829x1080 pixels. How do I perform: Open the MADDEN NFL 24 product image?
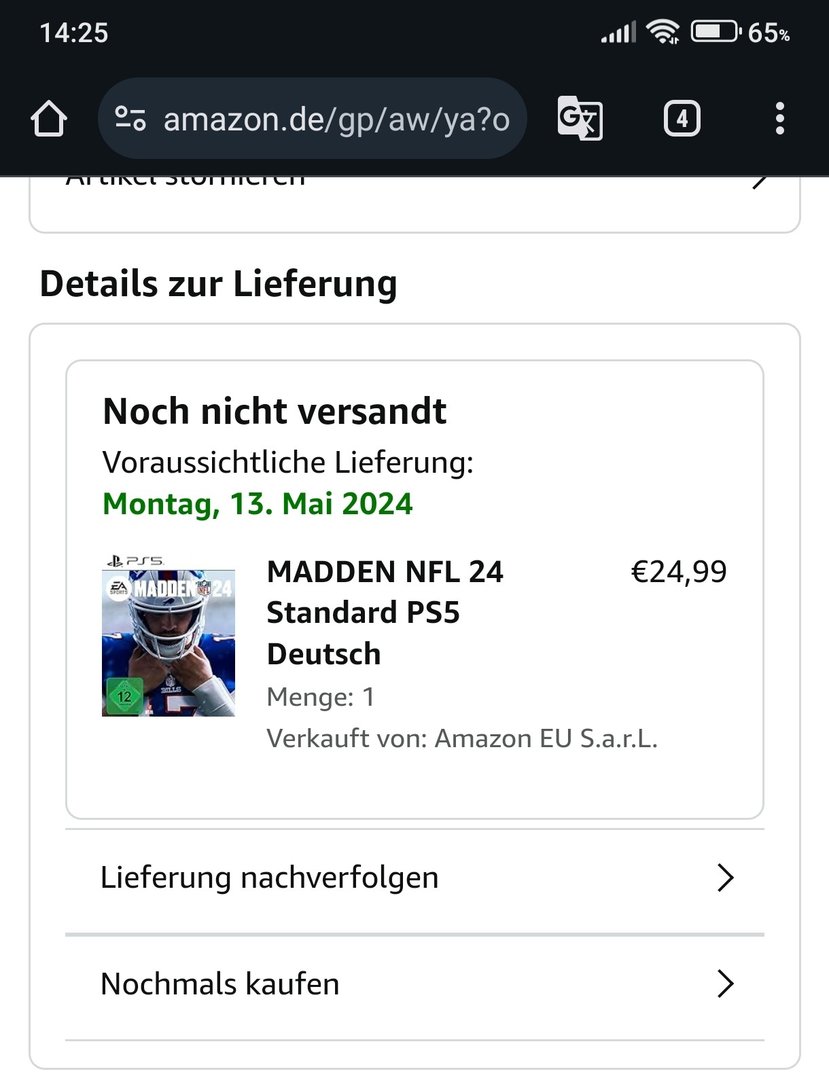(x=168, y=637)
